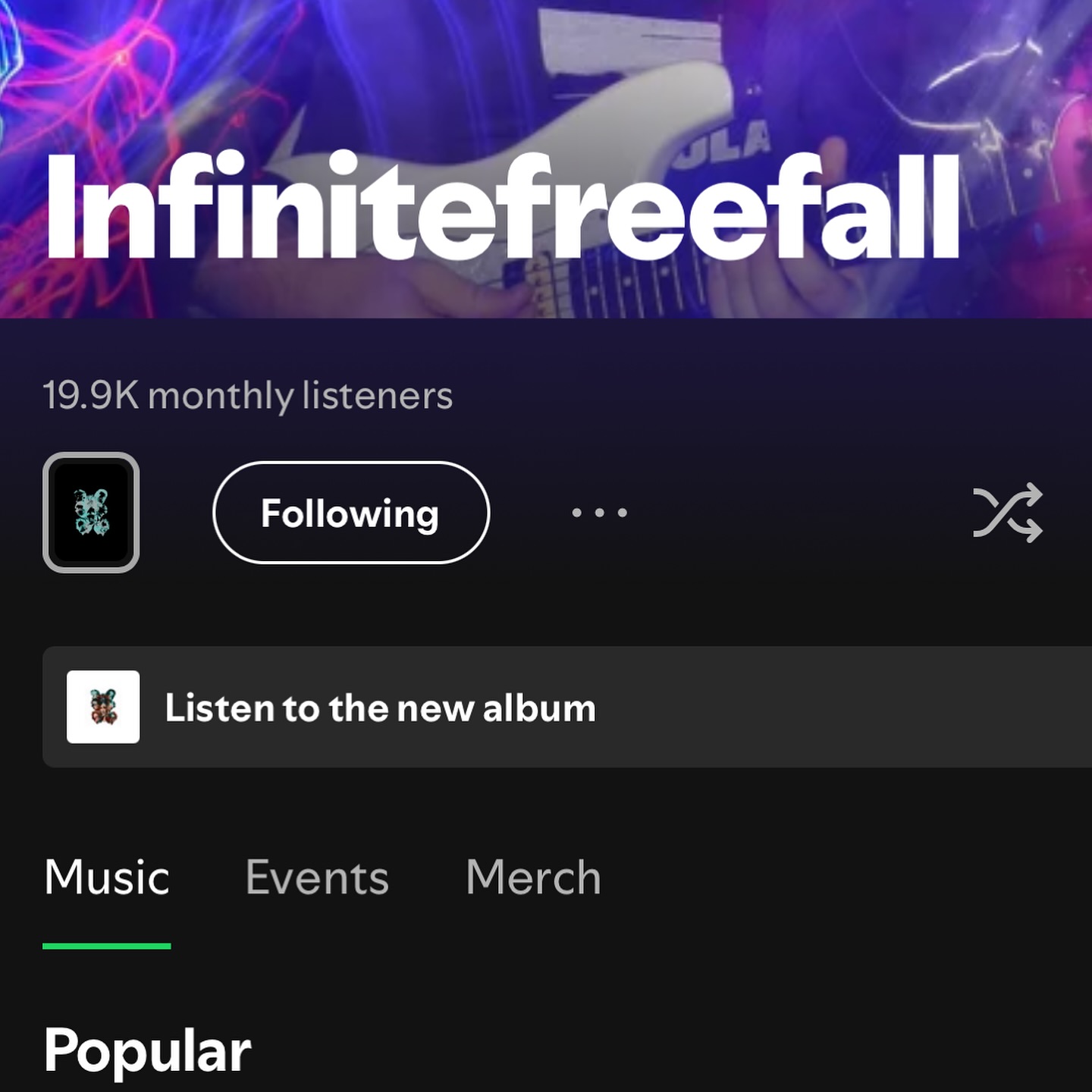
Task: Toggle shuffle play for this artist
Action: [1007, 513]
